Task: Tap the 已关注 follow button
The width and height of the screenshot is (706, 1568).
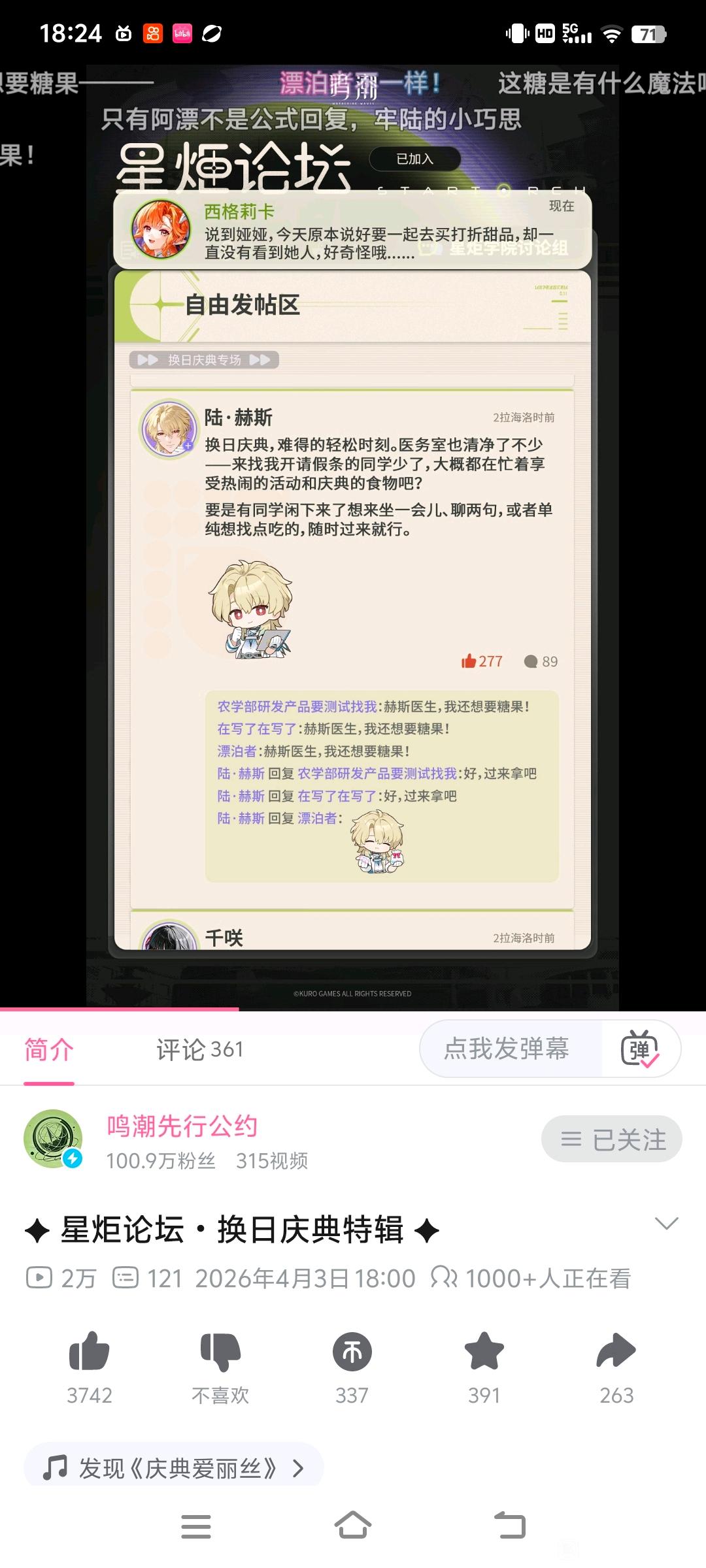Action: (x=612, y=1139)
